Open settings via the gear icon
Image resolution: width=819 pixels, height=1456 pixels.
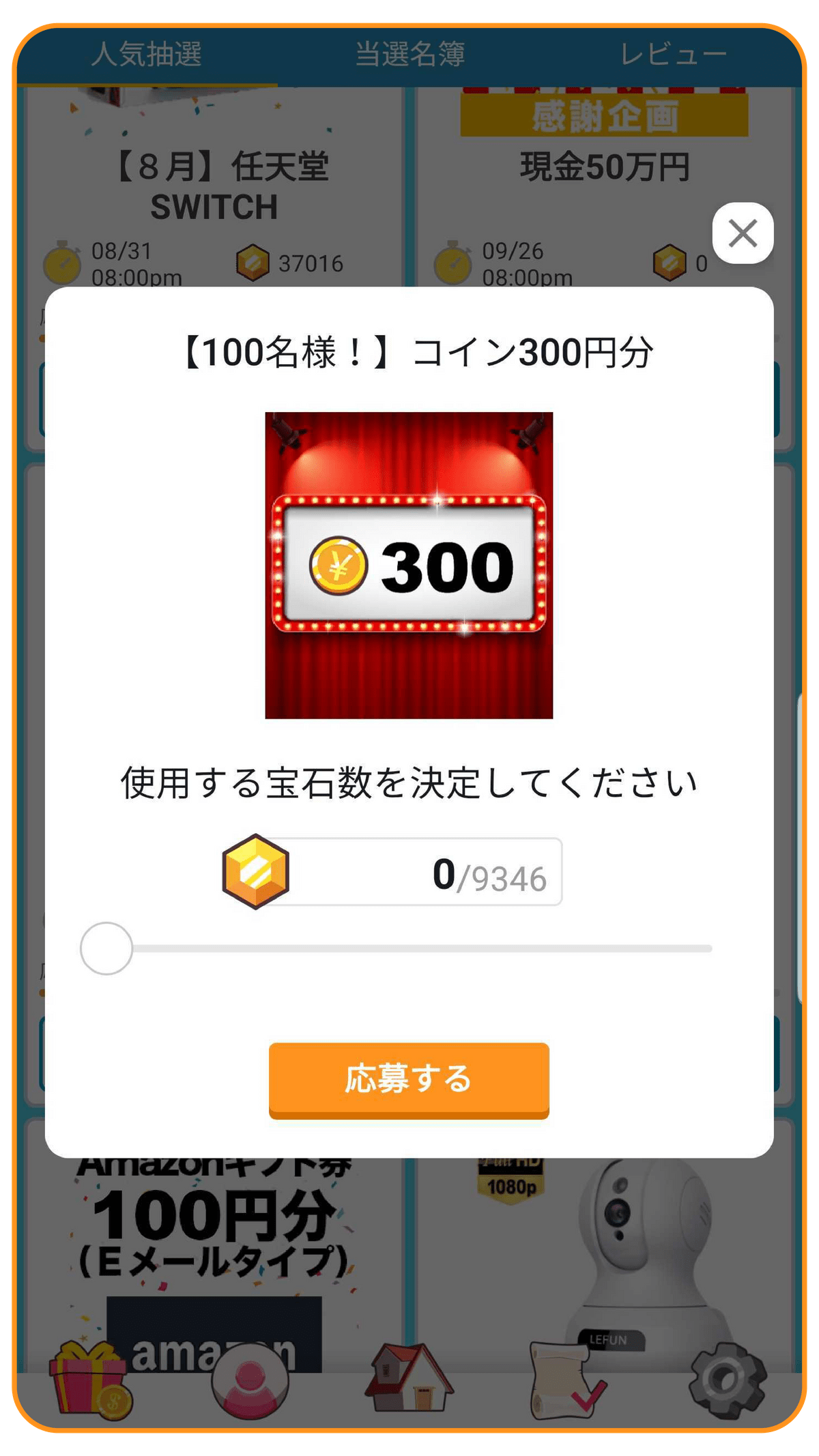point(728,1380)
